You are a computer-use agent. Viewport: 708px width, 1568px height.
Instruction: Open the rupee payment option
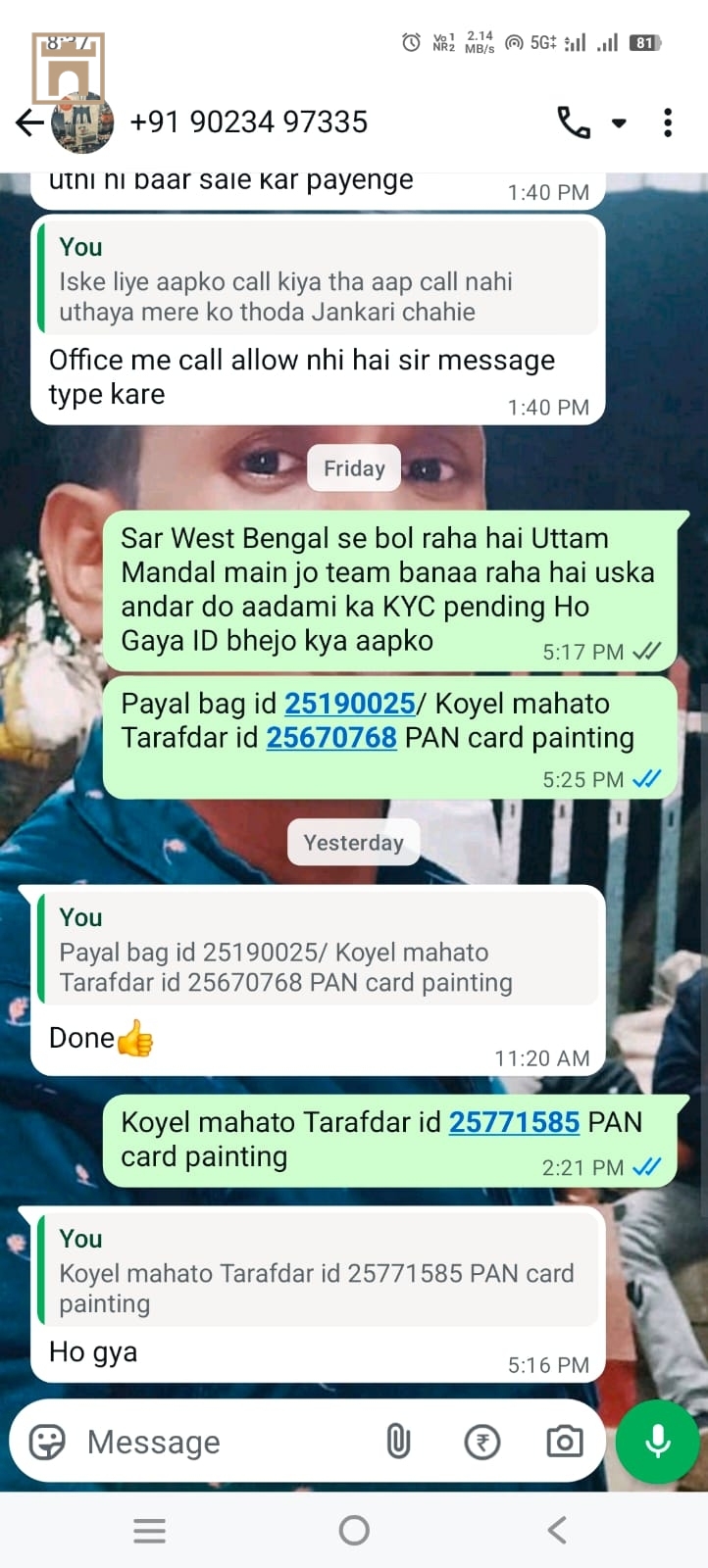(481, 1442)
